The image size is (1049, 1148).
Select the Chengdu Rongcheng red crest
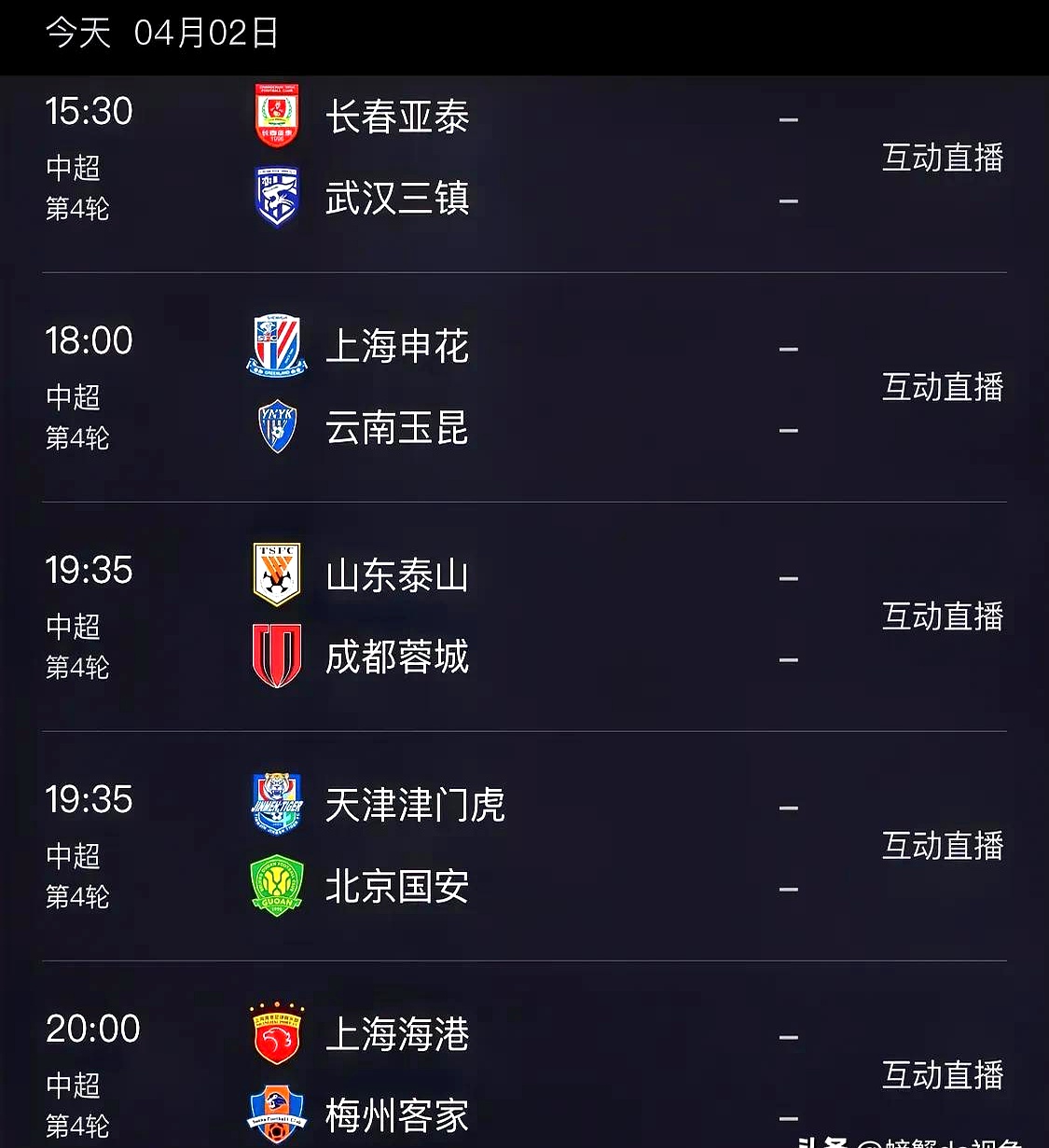coord(274,655)
